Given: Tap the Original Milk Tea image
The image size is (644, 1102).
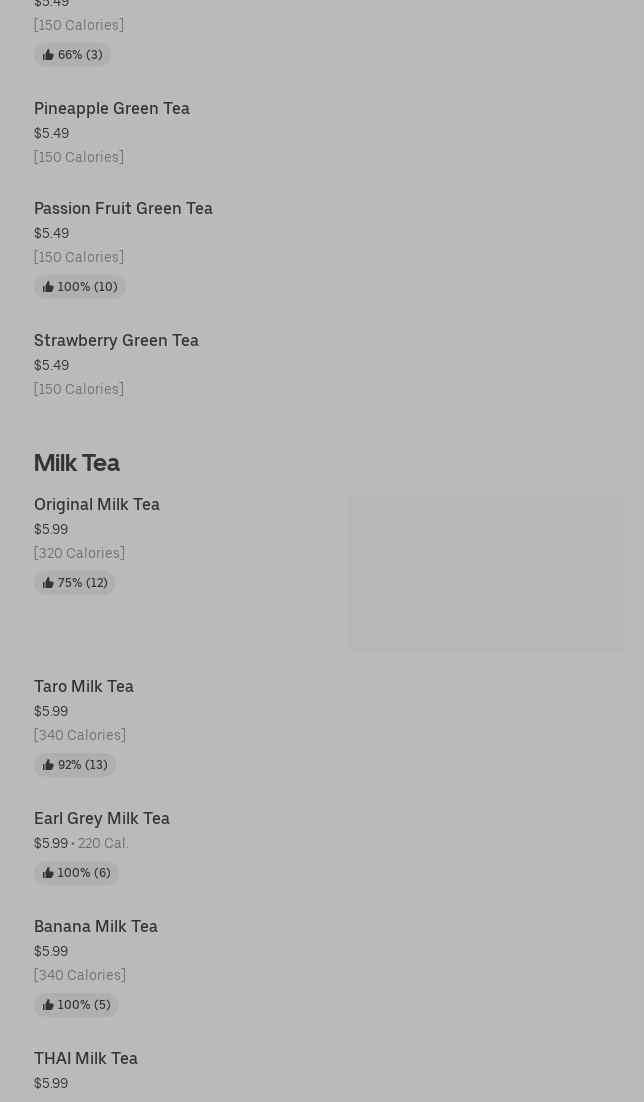Looking at the screenshot, I should click(486, 574).
